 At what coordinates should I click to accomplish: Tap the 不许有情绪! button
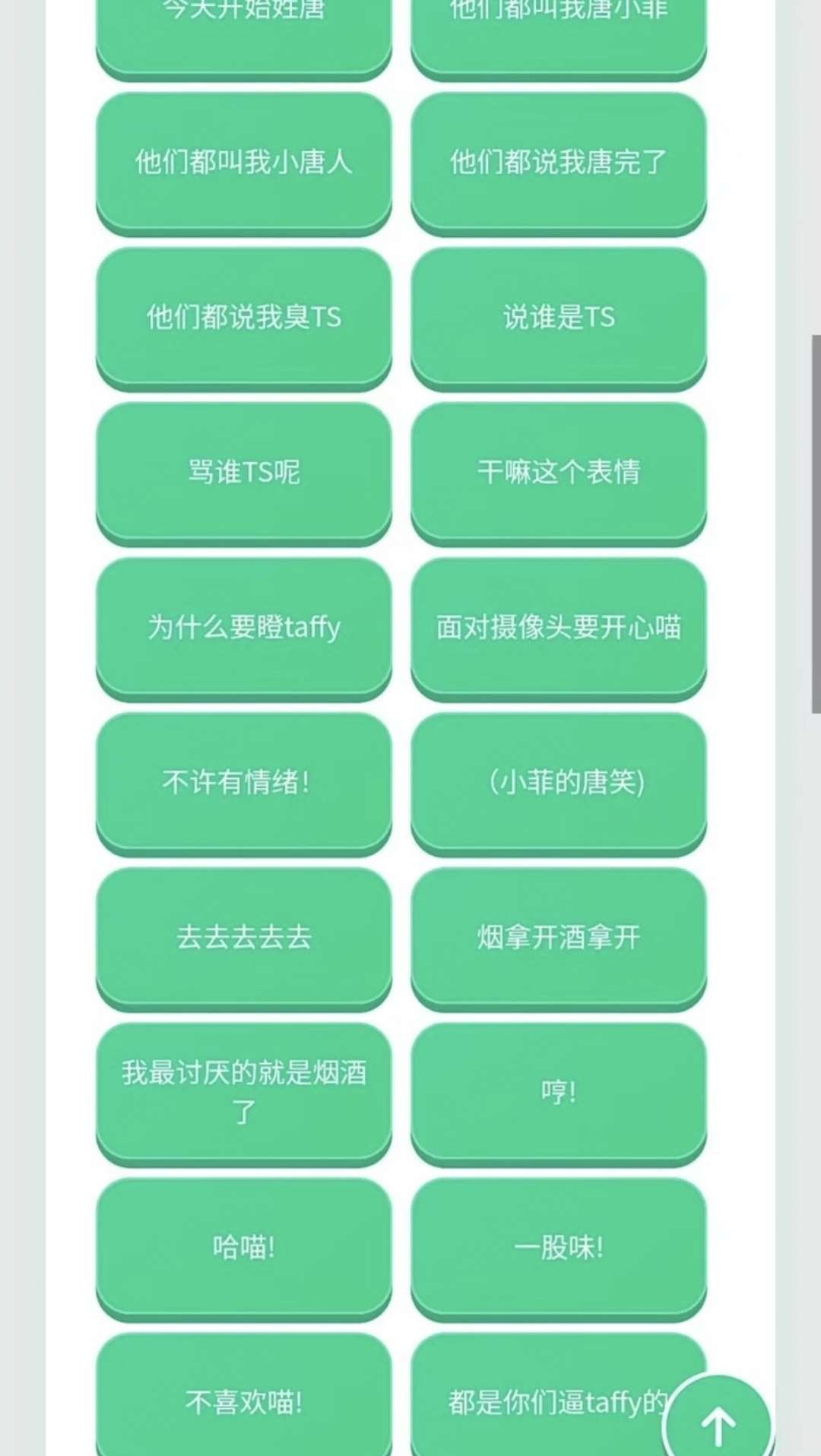(243, 781)
